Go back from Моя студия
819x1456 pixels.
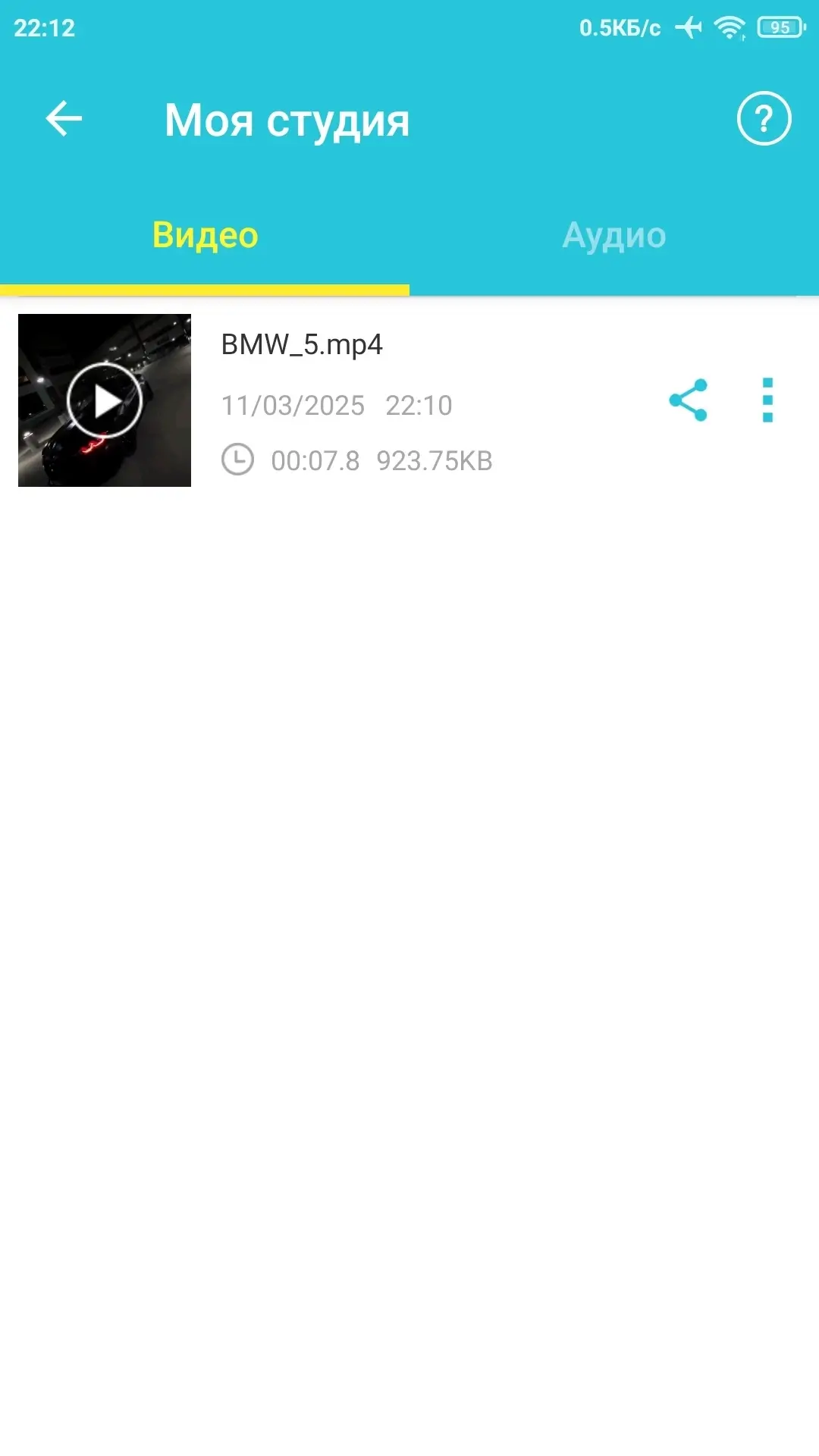64,119
